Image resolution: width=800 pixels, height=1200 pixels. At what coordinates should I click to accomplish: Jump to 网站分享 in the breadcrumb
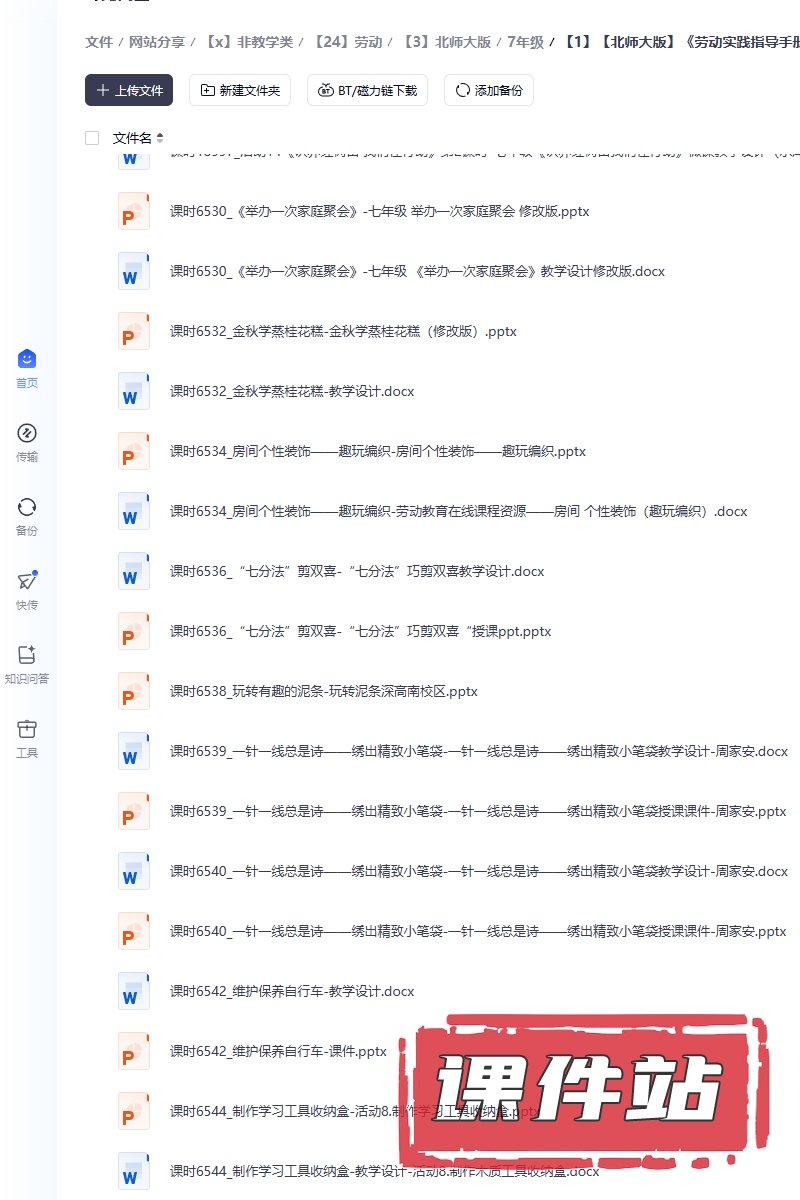(x=158, y=42)
